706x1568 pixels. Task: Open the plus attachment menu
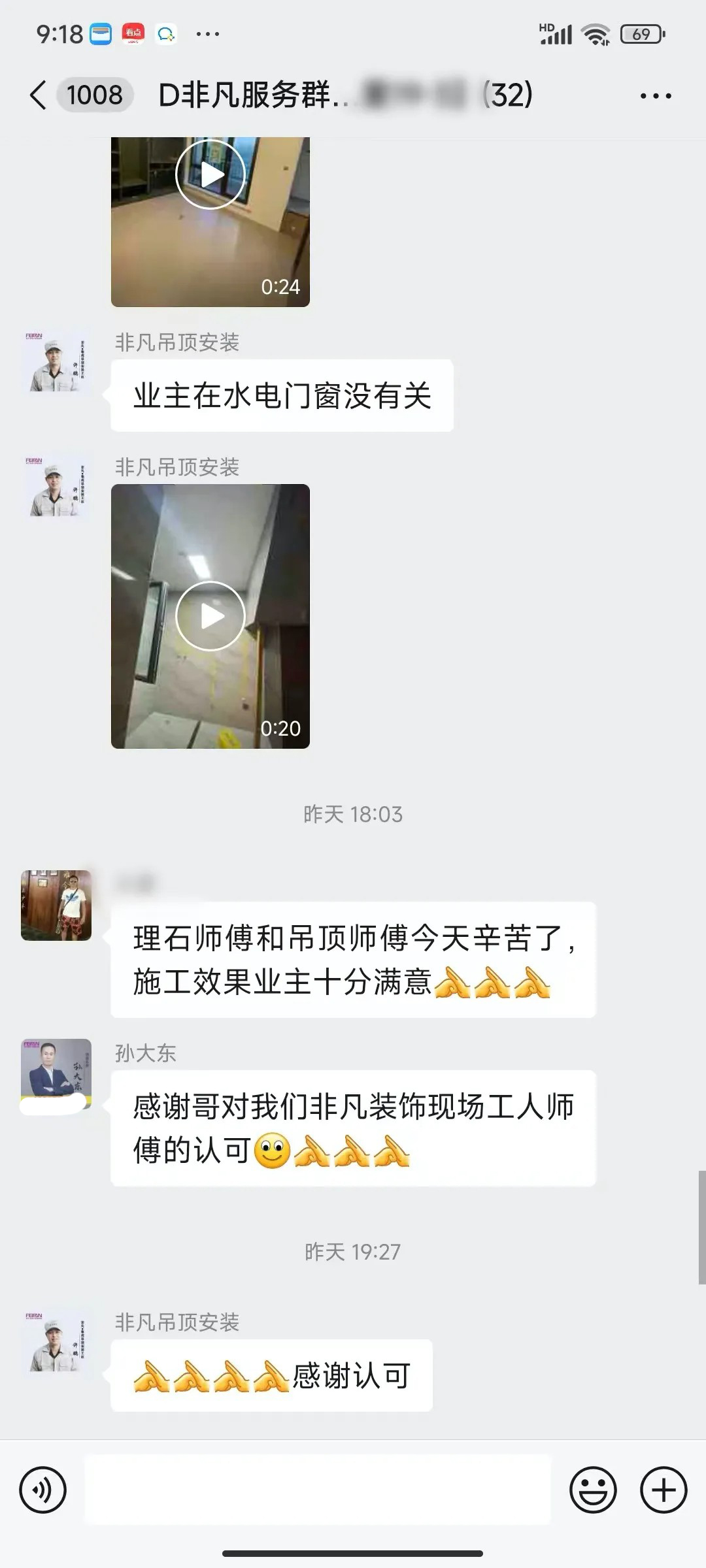click(x=663, y=1490)
